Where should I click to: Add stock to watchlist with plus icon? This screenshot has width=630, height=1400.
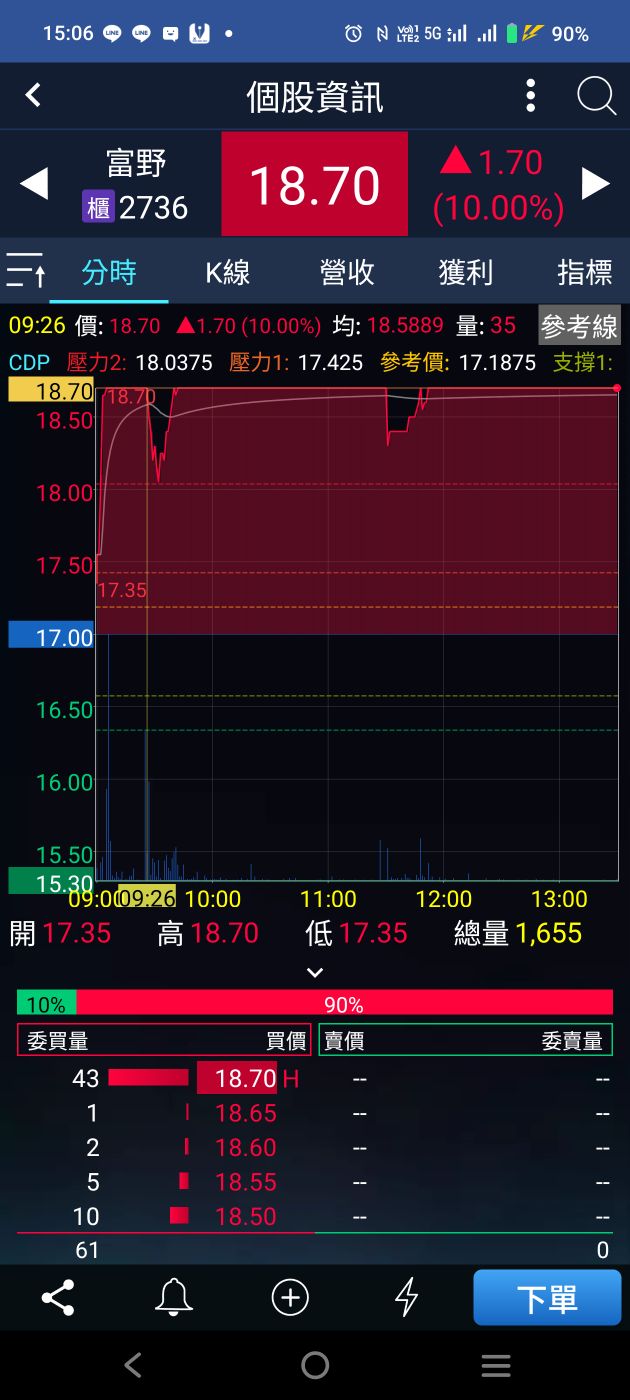tap(290, 1298)
